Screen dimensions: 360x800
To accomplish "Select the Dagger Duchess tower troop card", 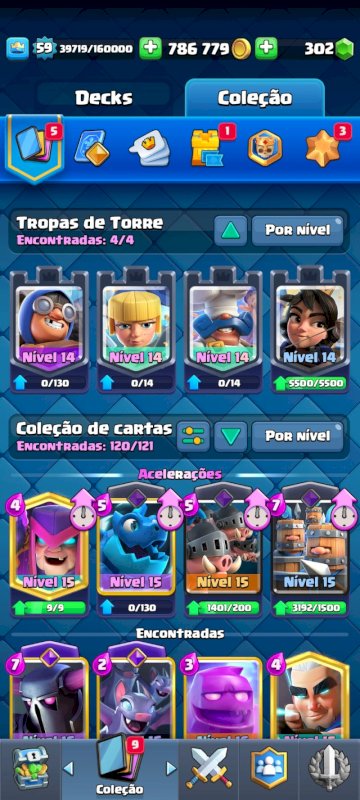I will point(310,330).
